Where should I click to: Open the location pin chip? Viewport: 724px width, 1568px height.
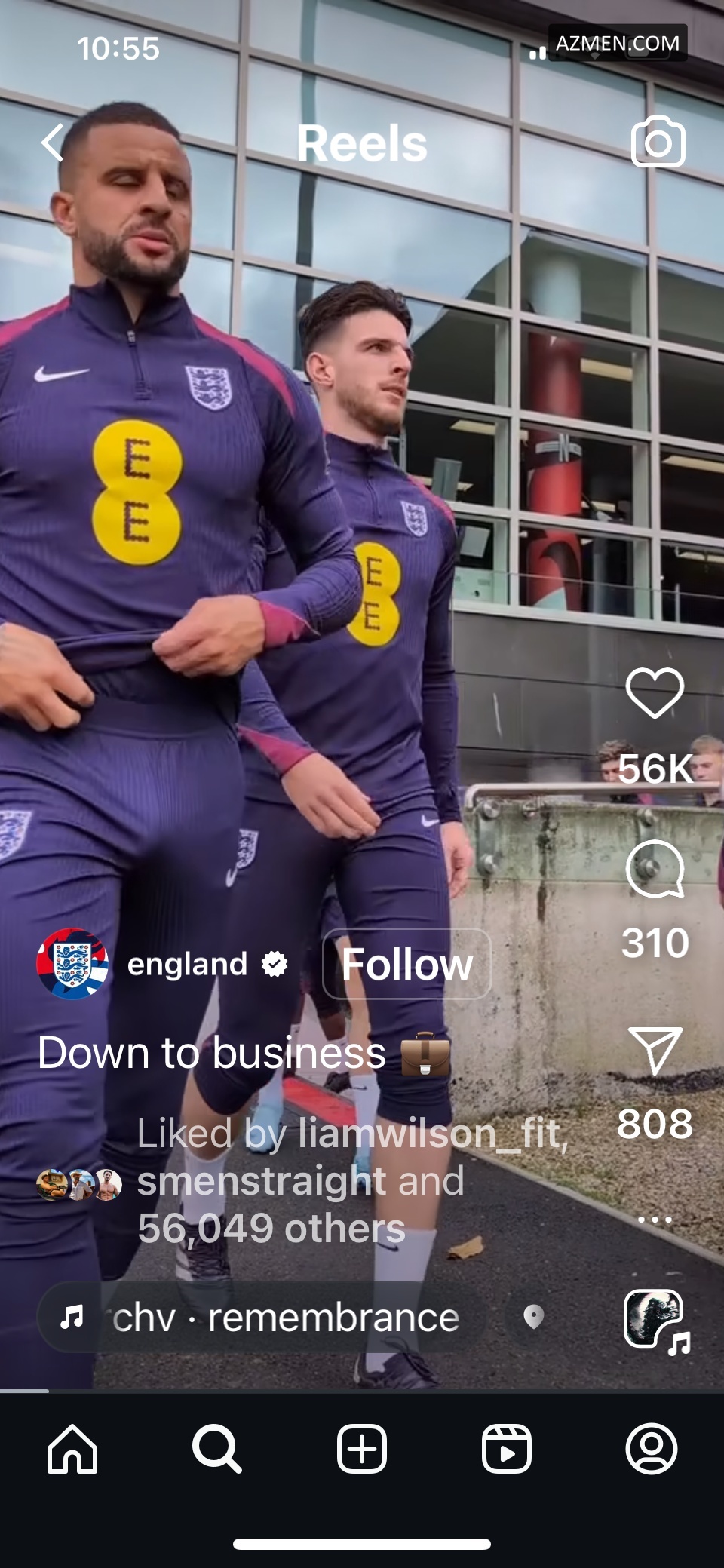tap(534, 1318)
